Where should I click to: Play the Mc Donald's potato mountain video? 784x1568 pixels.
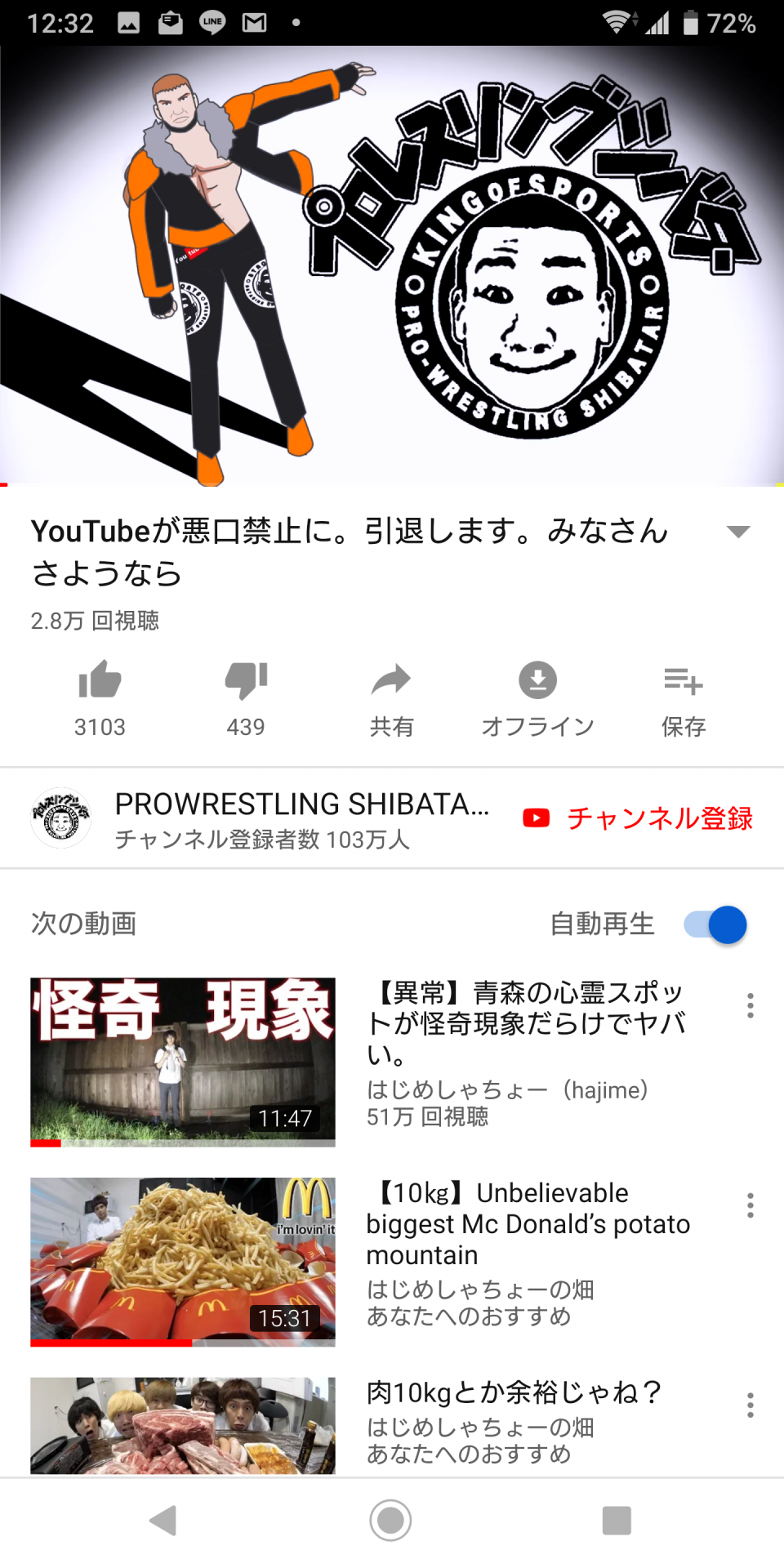(x=183, y=1262)
